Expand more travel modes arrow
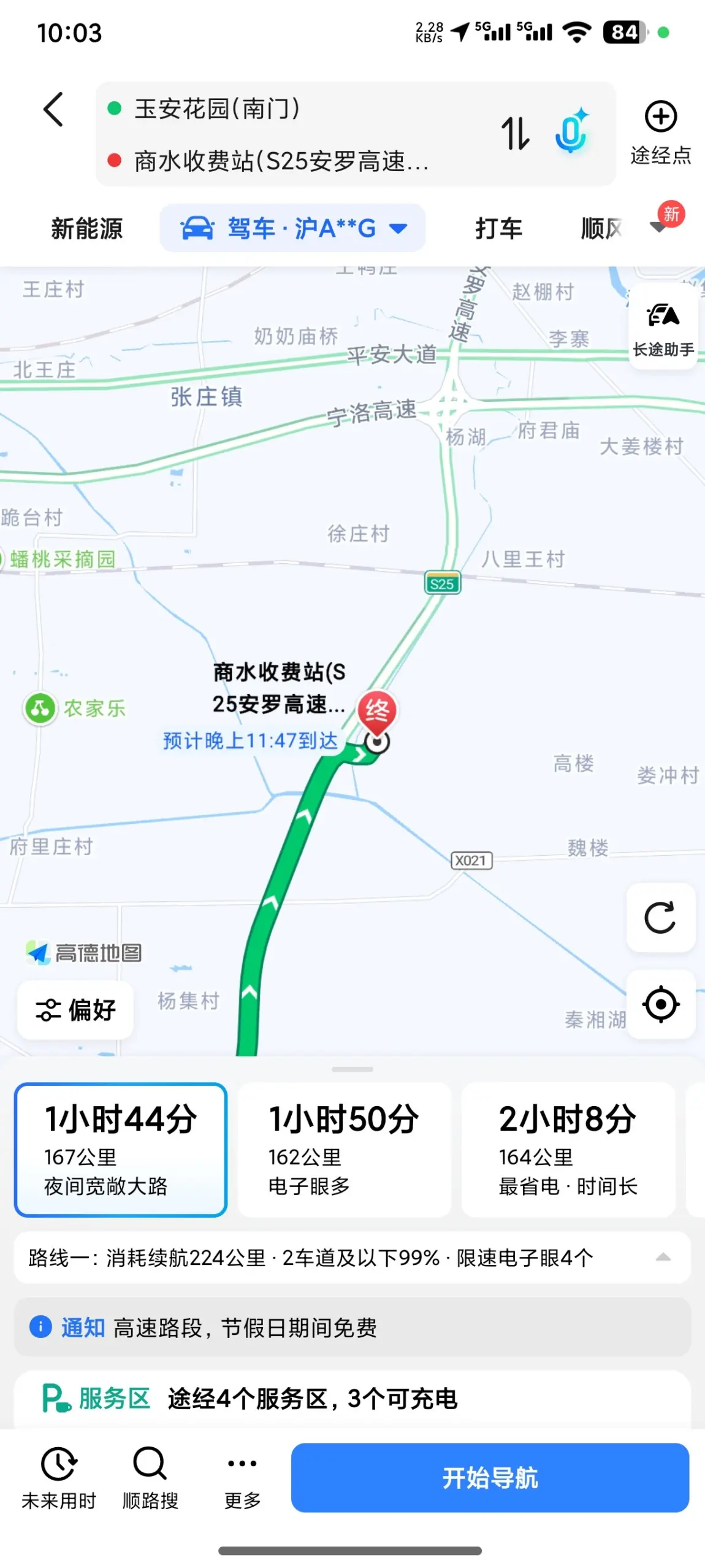705x1568 pixels. click(x=659, y=228)
